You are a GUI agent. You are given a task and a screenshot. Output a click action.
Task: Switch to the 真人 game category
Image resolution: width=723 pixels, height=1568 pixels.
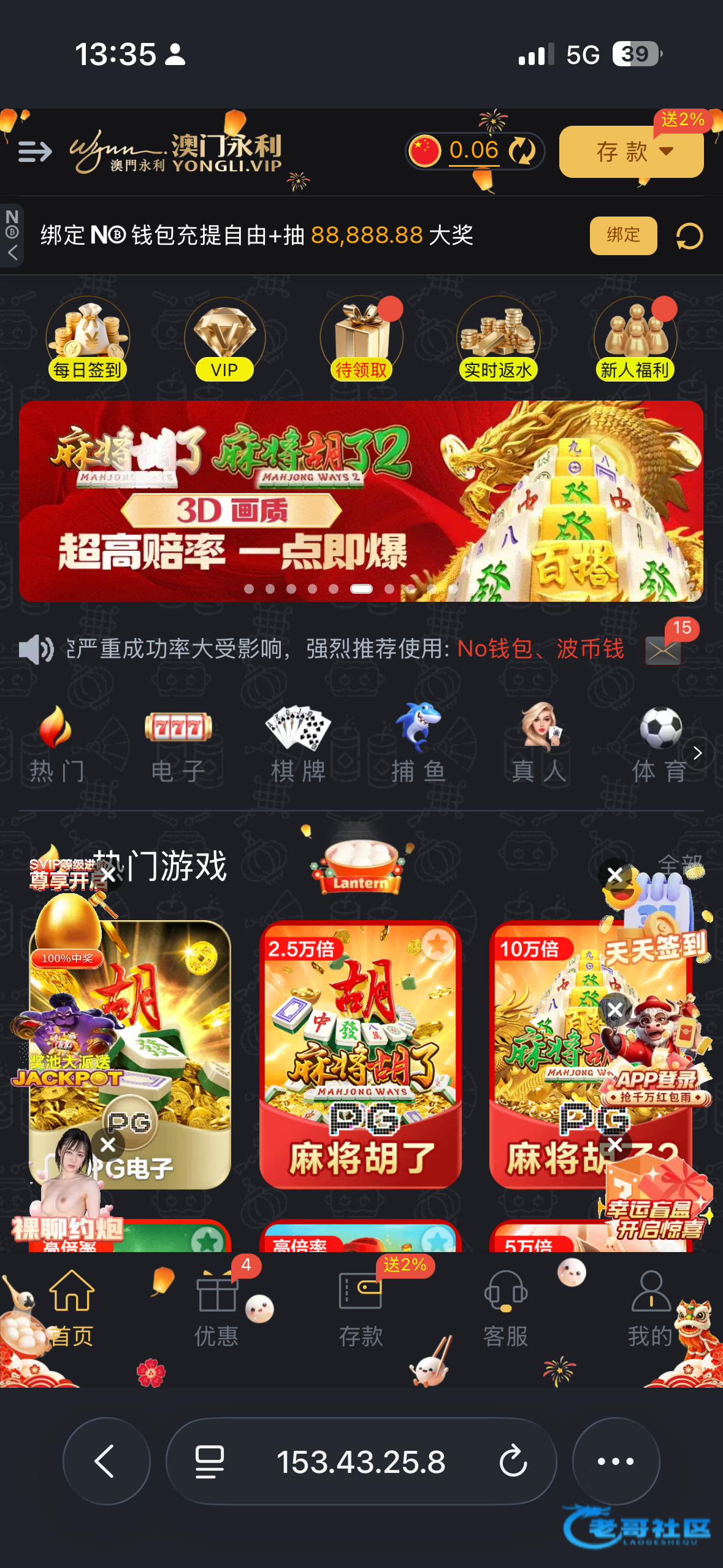point(539,744)
